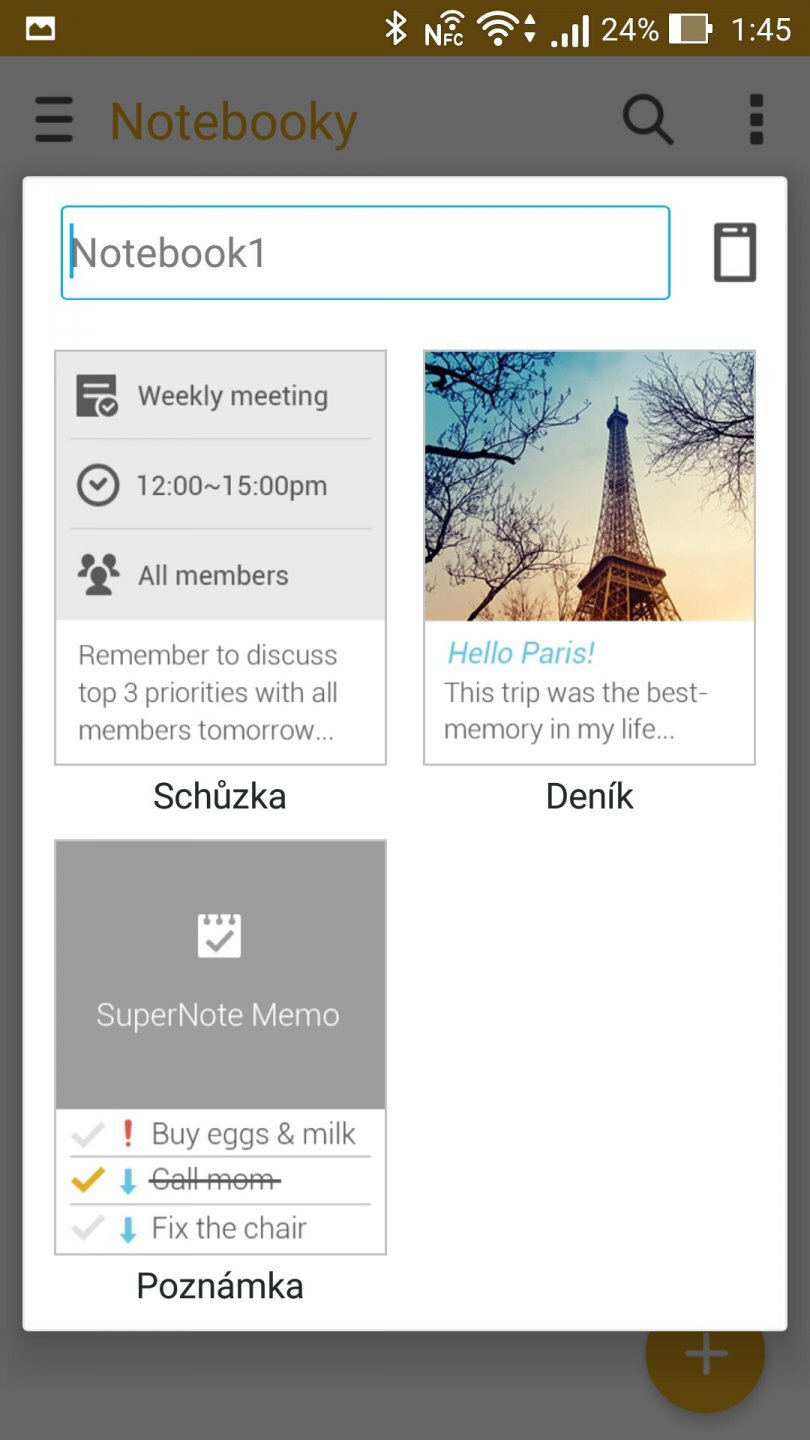Viewport: 810px width, 1440px height.
Task: Open the overflow options menu
Action: [755, 119]
